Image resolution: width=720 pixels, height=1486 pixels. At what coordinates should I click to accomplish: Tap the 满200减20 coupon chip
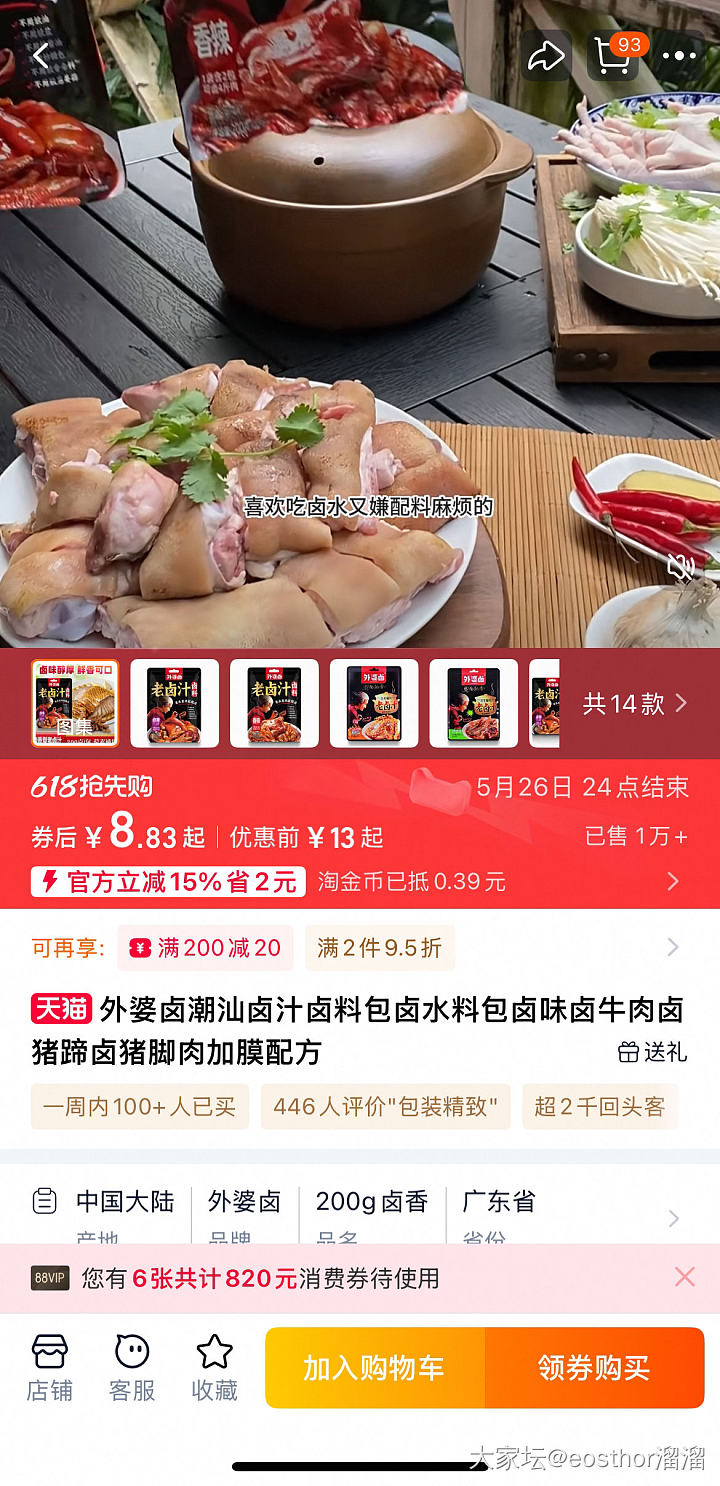[x=205, y=948]
